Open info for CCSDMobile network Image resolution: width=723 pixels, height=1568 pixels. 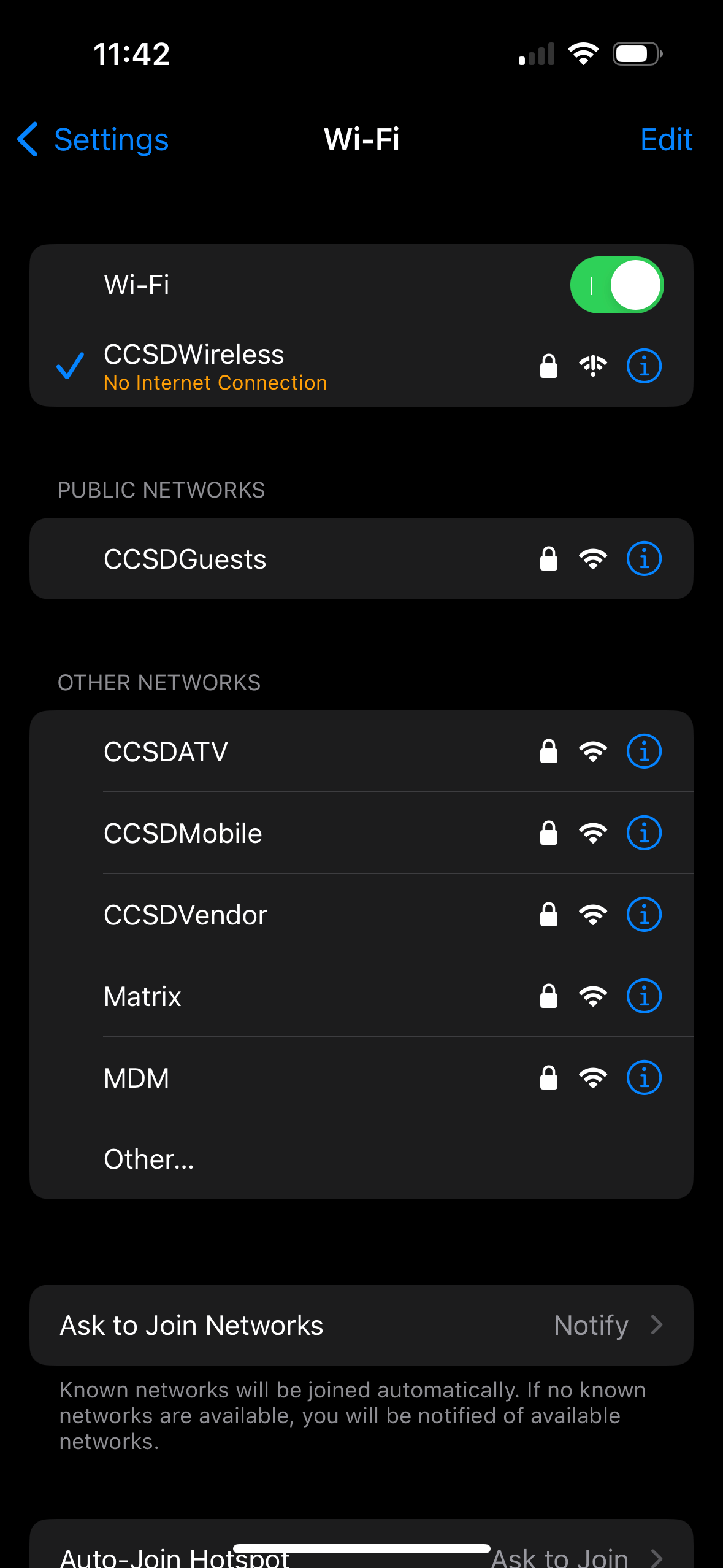click(x=644, y=832)
